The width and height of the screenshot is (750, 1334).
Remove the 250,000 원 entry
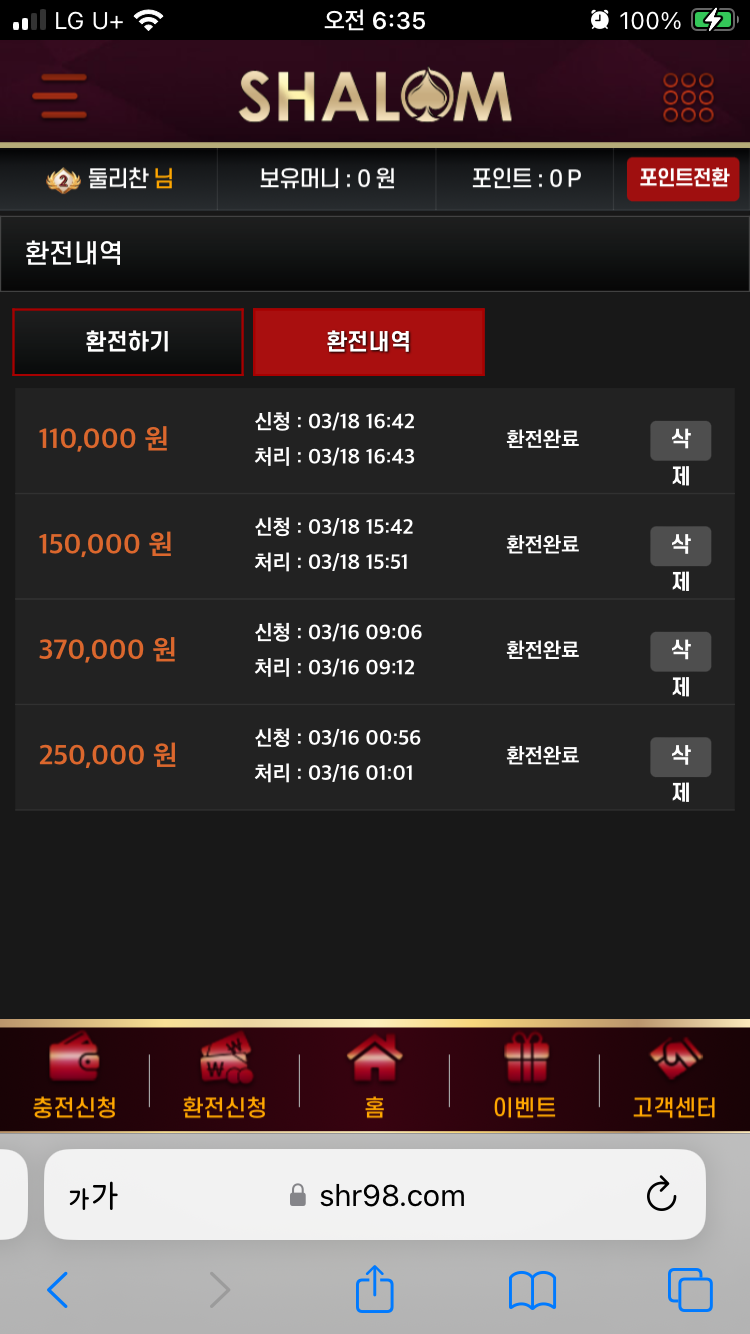pyautogui.click(x=680, y=757)
